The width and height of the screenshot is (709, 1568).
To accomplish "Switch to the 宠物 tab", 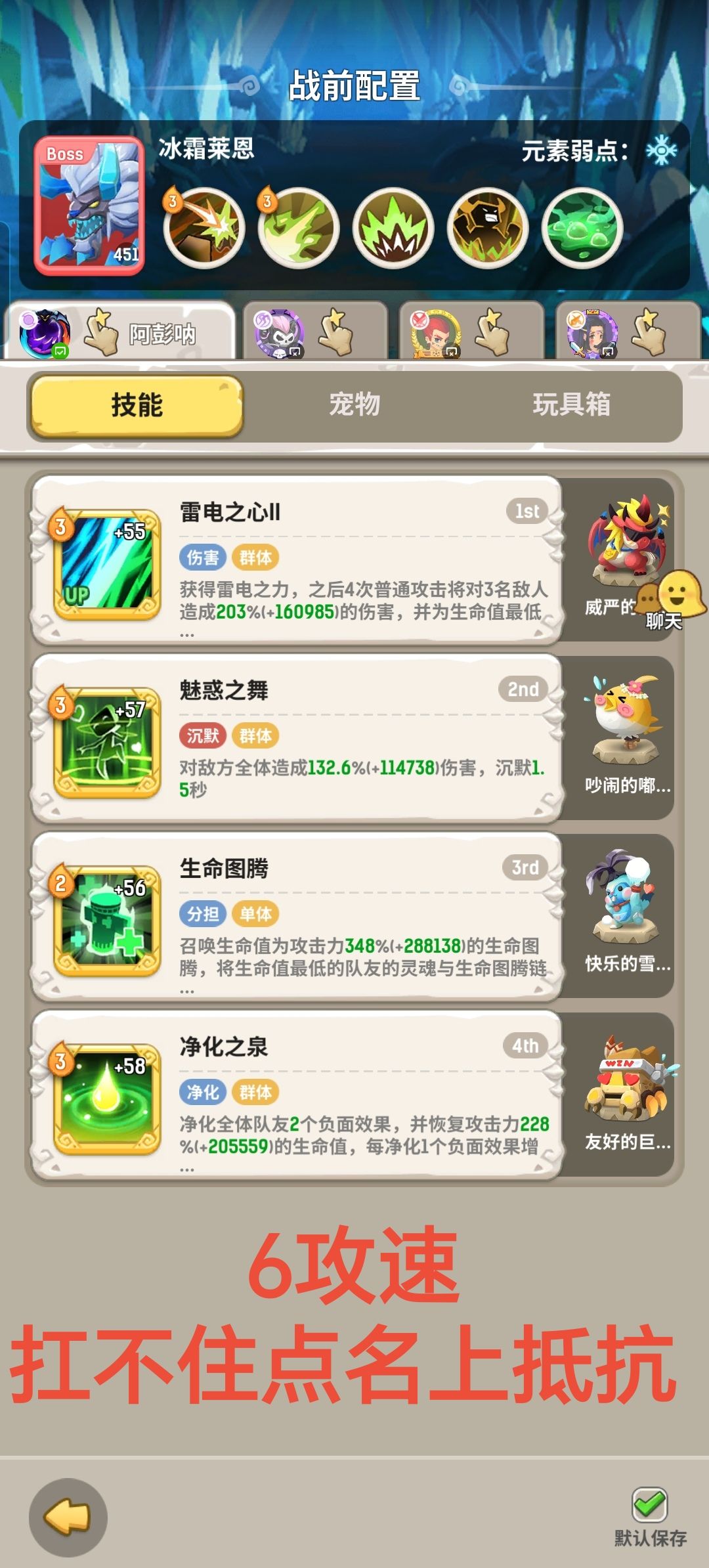I will pos(354,407).
